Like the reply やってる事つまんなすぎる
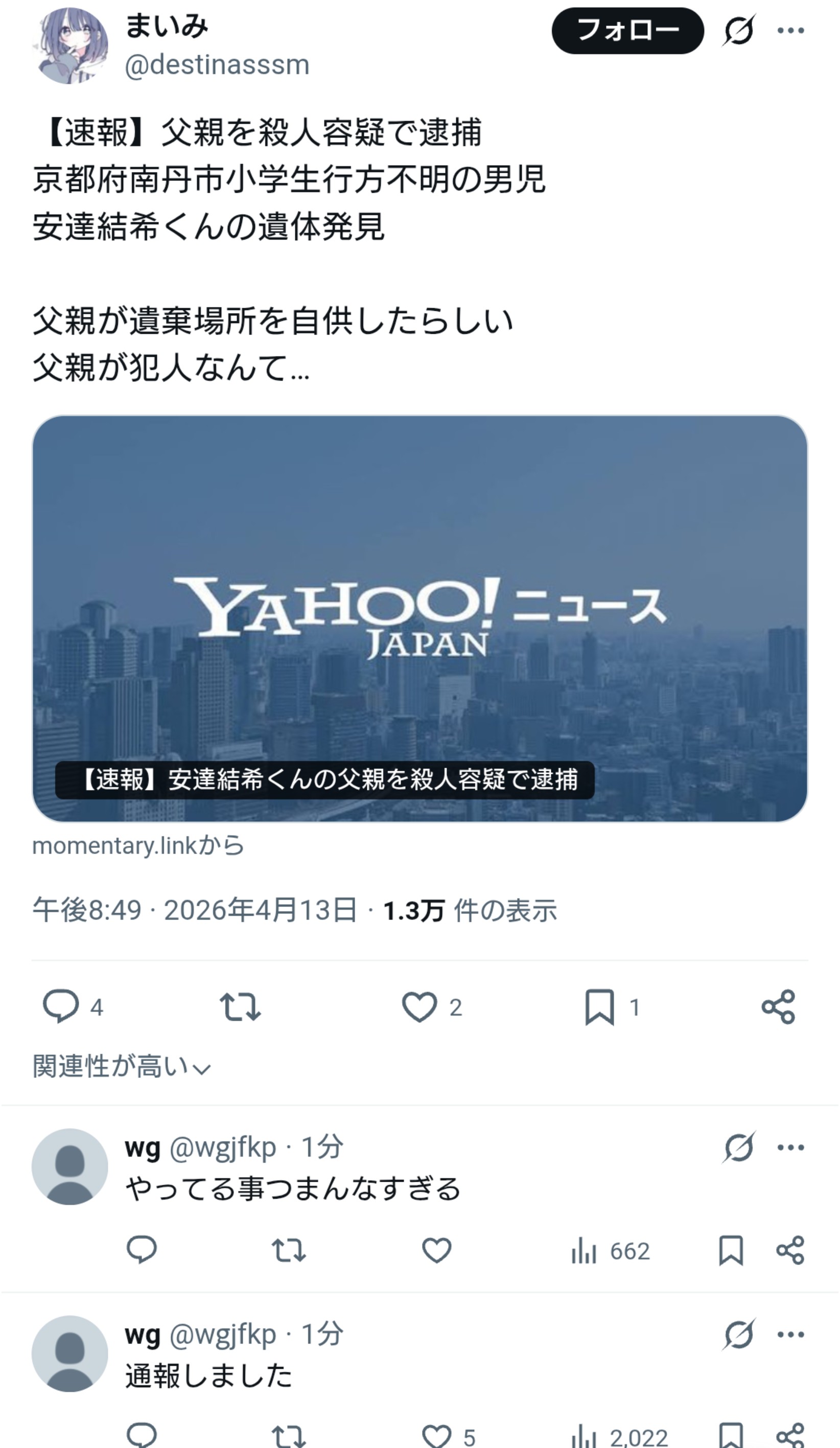Screen dimensions: 840x1448 pyautogui.click(x=437, y=1250)
